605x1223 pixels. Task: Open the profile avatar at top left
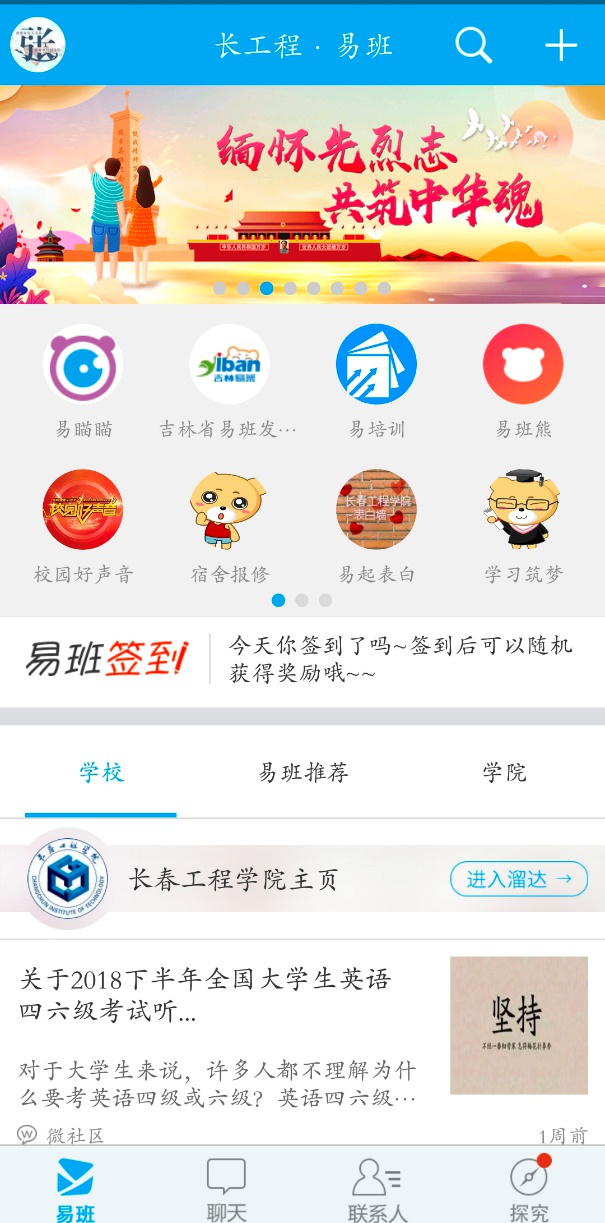click(38, 45)
